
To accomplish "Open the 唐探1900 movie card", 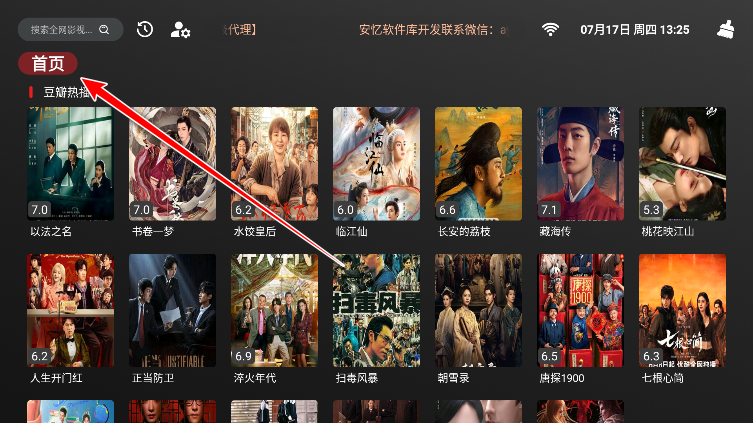I will 580,310.
